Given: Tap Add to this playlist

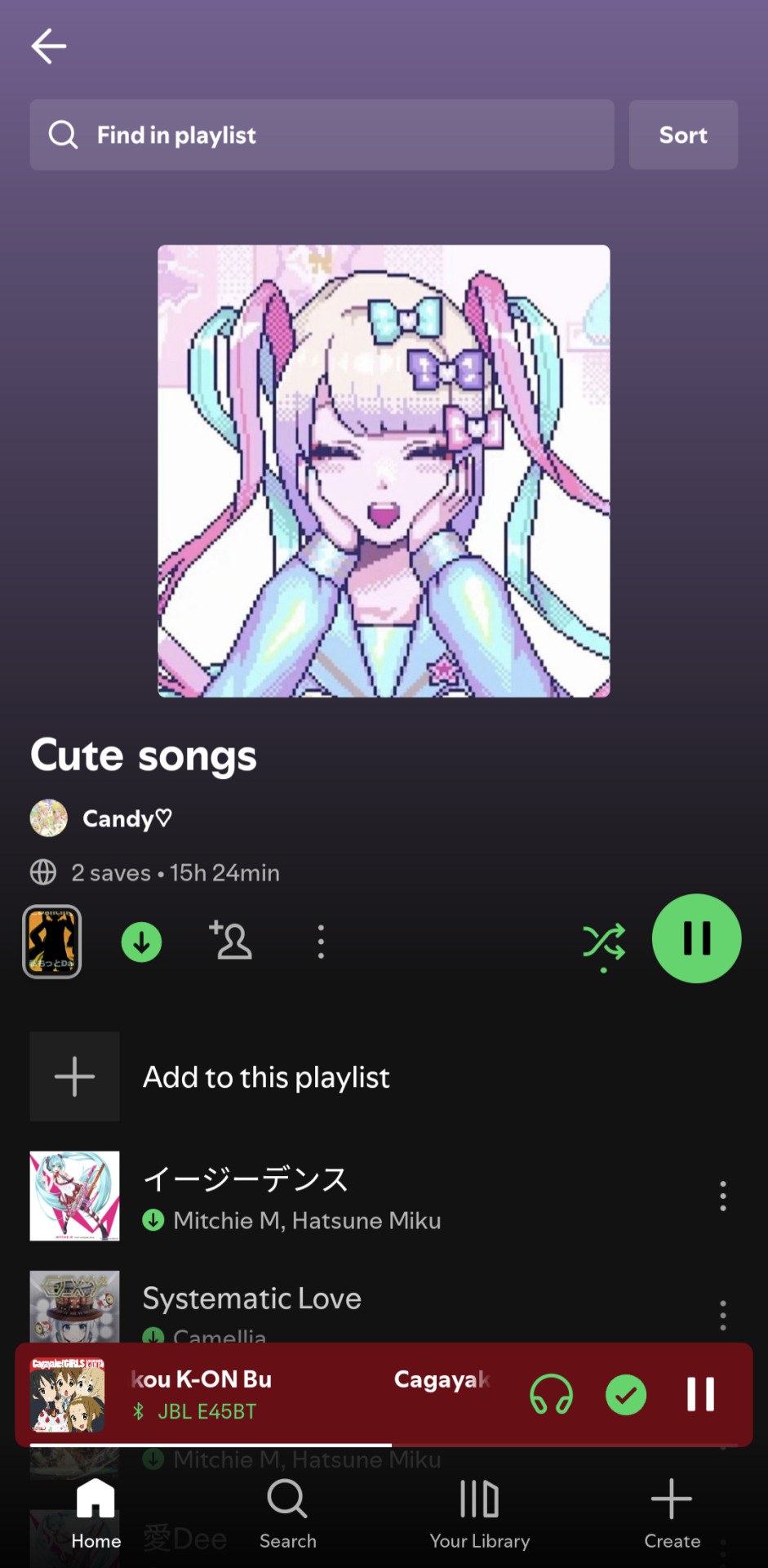Looking at the screenshot, I should tap(266, 1077).
